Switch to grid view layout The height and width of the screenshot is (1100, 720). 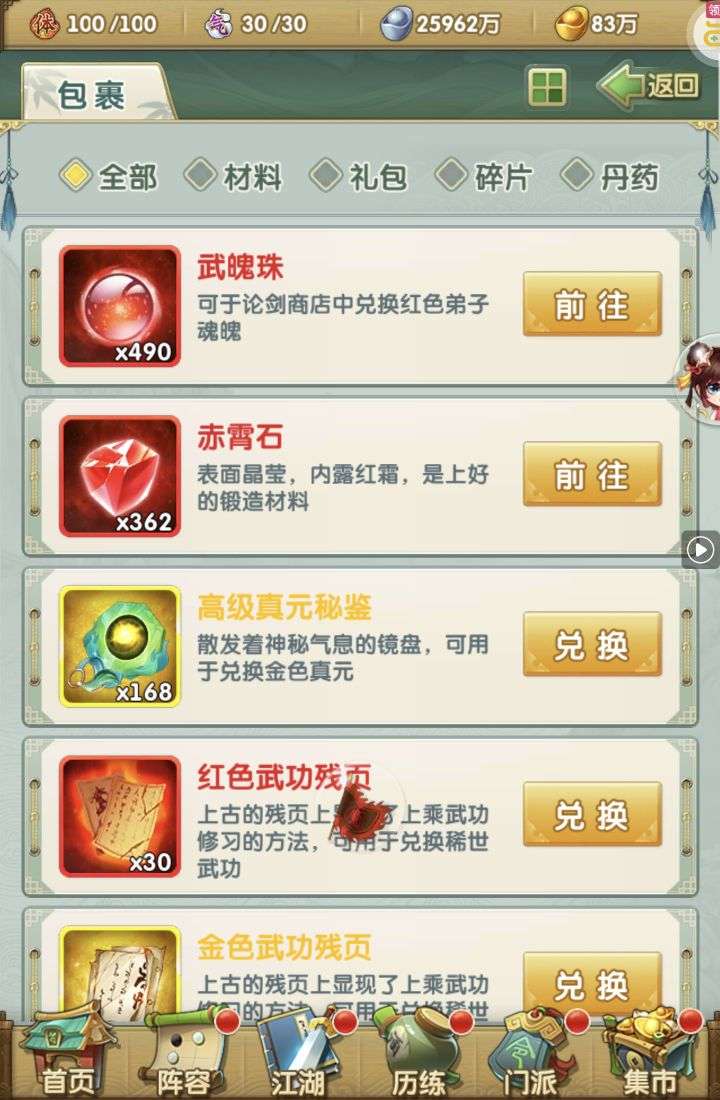click(x=547, y=88)
